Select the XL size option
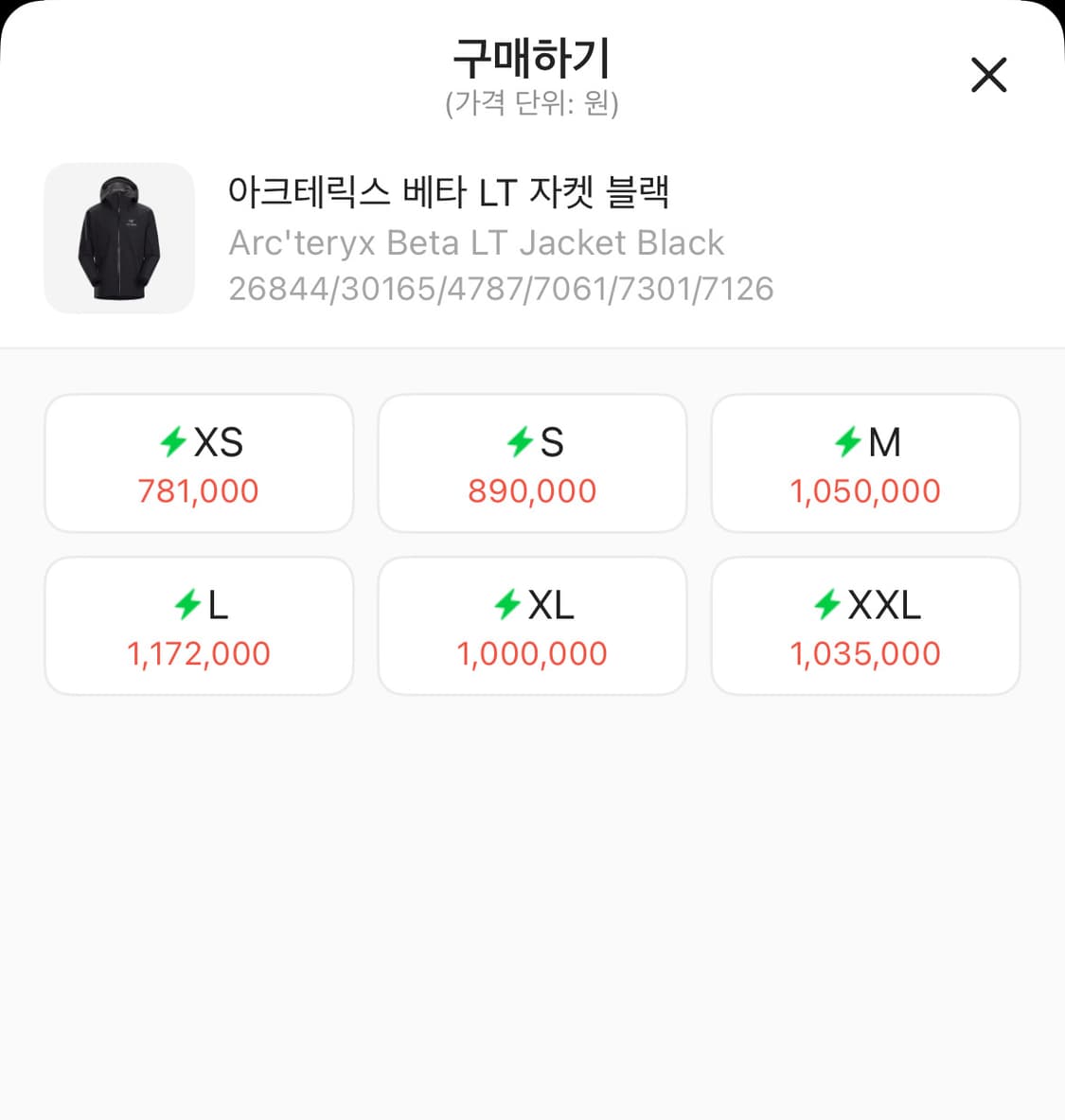This screenshot has height=1120, width=1065. tap(532, 625)
